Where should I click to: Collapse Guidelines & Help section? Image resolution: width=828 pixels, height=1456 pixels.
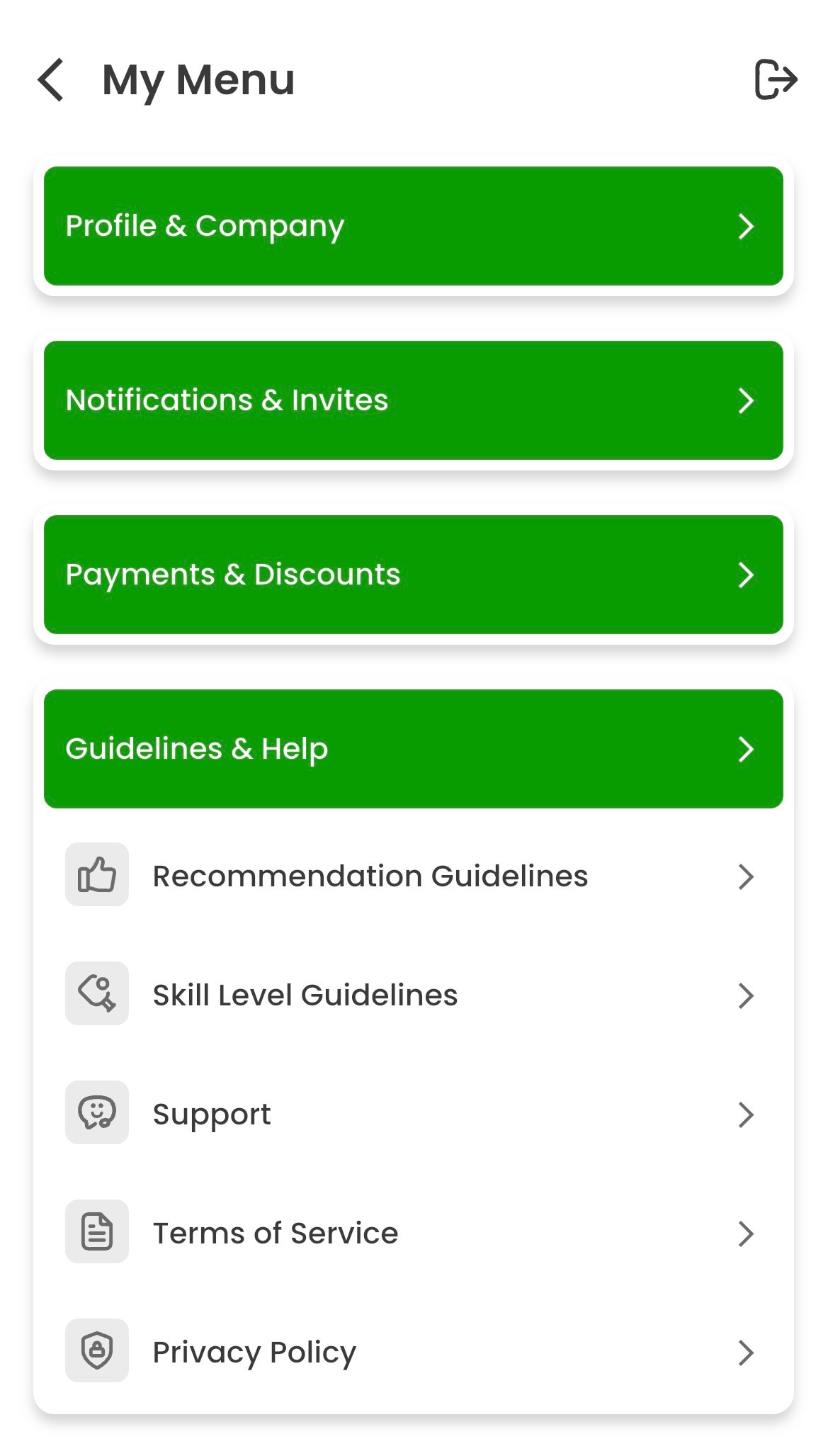(x=413, y=749)
